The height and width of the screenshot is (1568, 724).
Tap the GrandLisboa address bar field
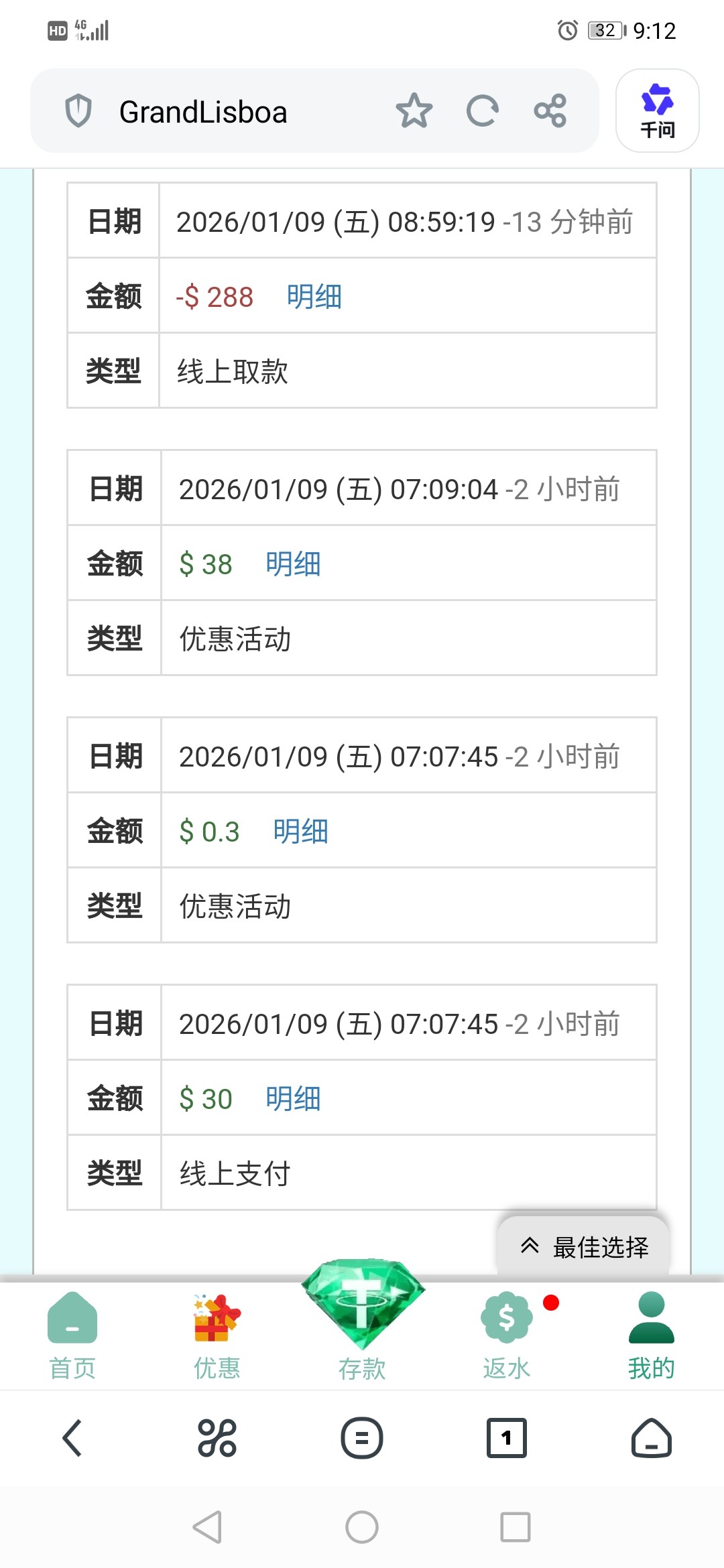point(204,111)
